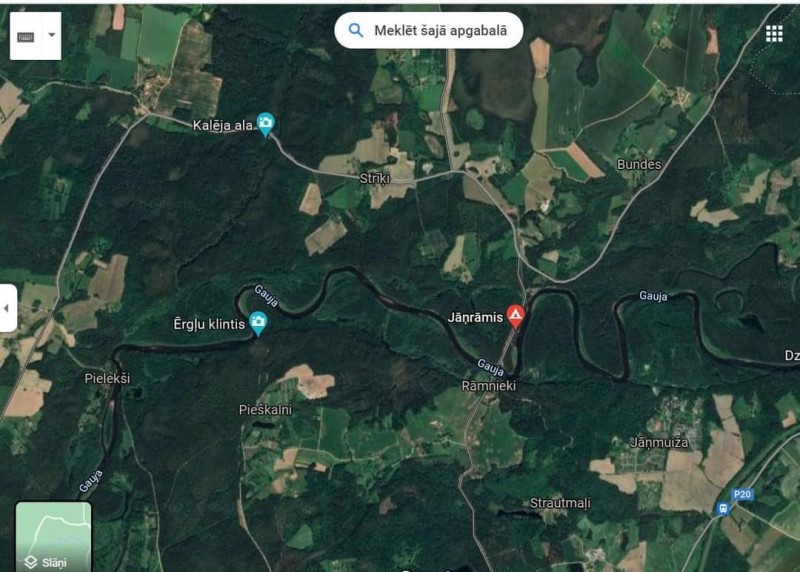The height and width of the screenshot is (572, 800).
Task: Open the keyboard input tools dropdown
Action: tap(52, 35)
